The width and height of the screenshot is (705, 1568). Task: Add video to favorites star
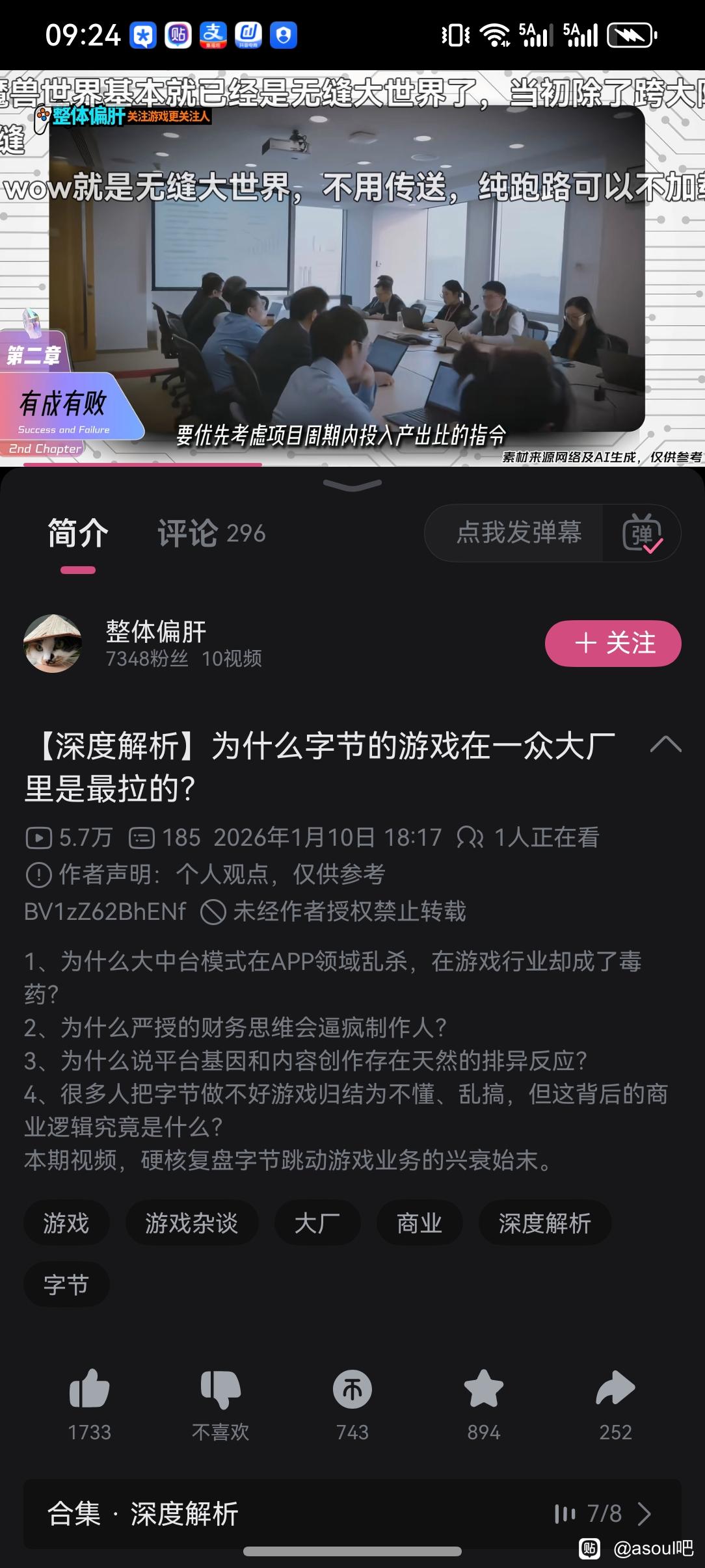coord(484,1390)
